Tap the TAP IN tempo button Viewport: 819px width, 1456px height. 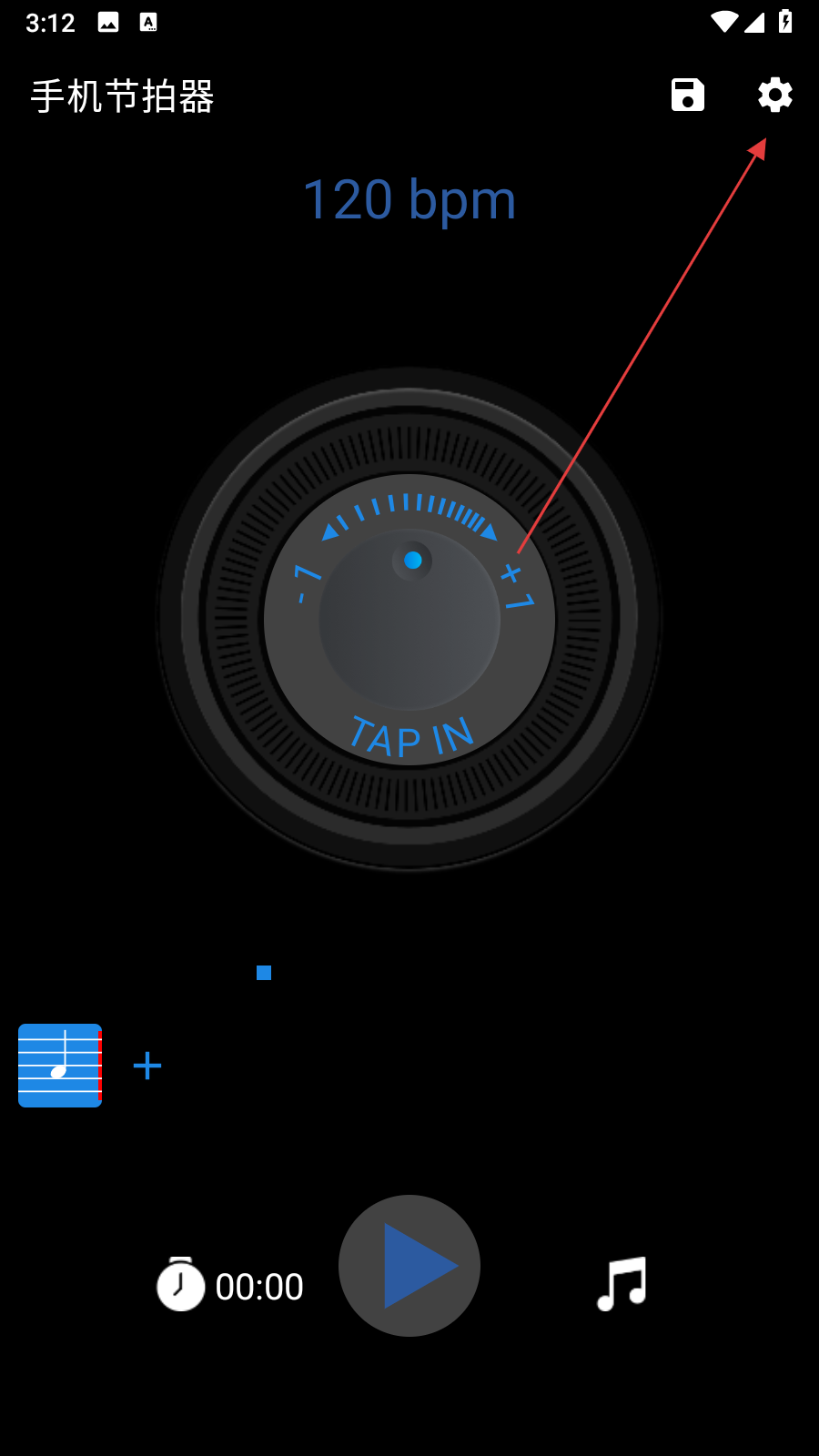[x=411, y=737]
